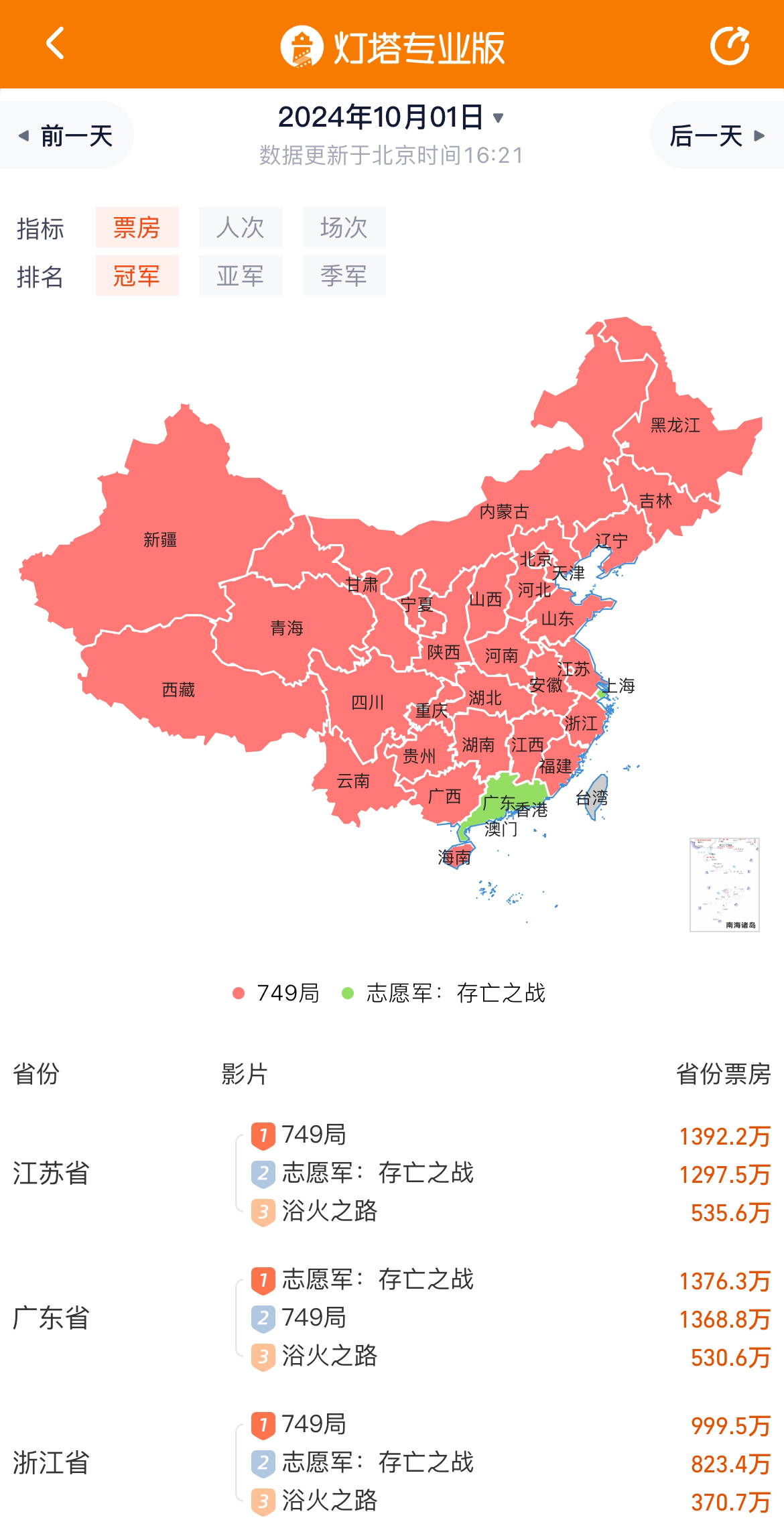
Task: Open the 广东省 box office row
Action: [391, 1318]
